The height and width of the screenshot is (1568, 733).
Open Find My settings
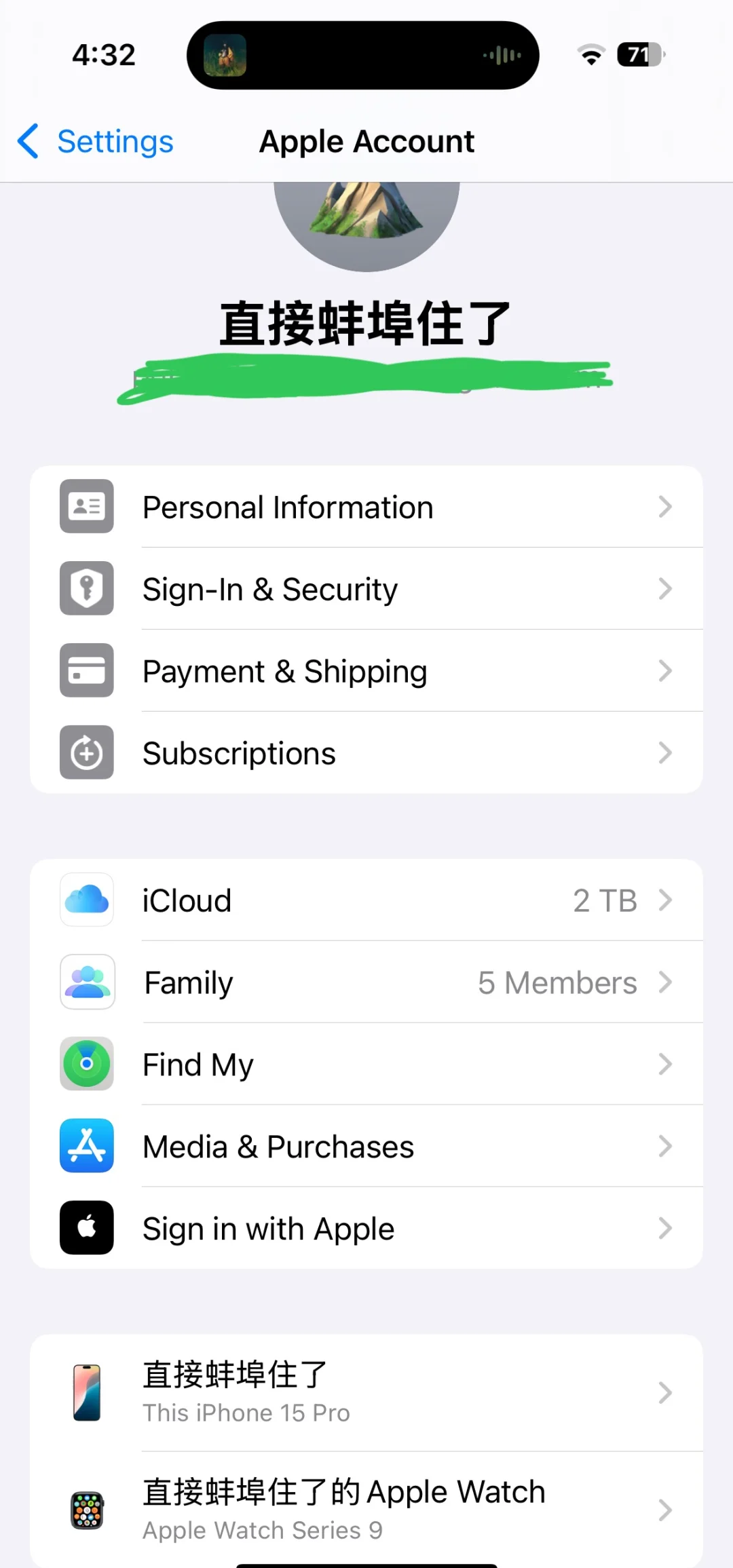[x=366, y=1065]
